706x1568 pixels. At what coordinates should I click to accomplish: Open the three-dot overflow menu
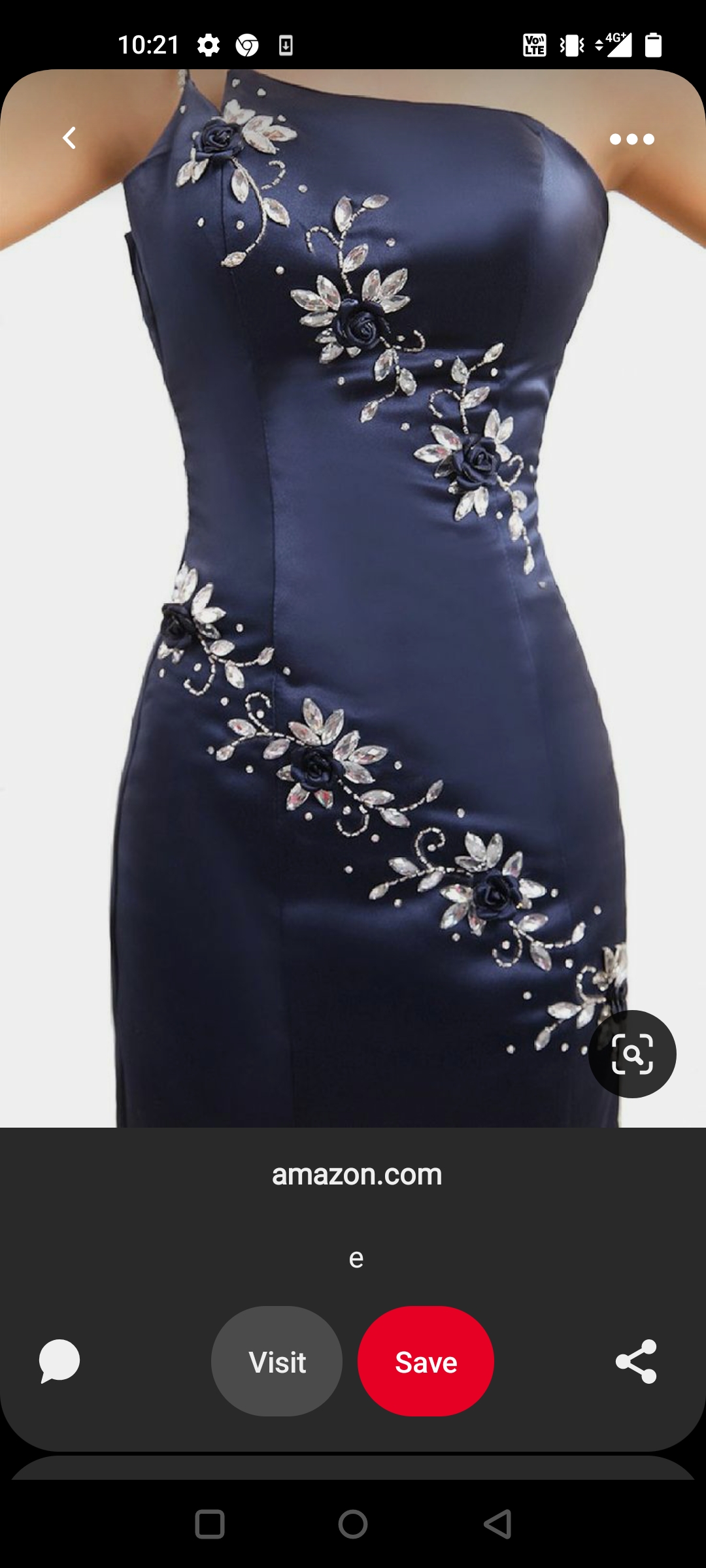(x=631, y=139)
